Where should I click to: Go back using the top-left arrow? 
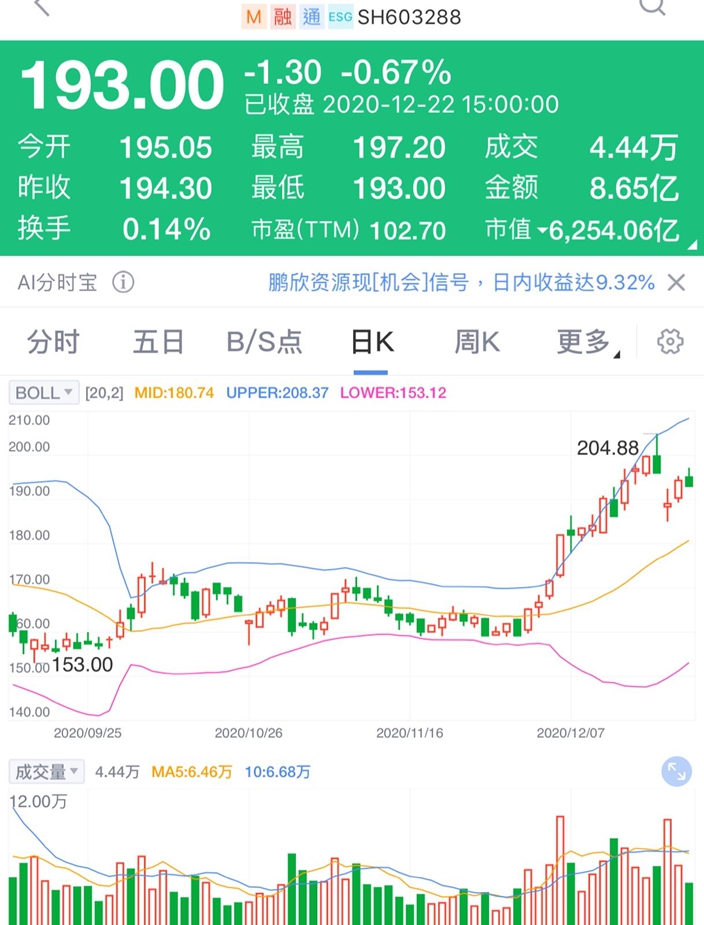tap(41, 6)
